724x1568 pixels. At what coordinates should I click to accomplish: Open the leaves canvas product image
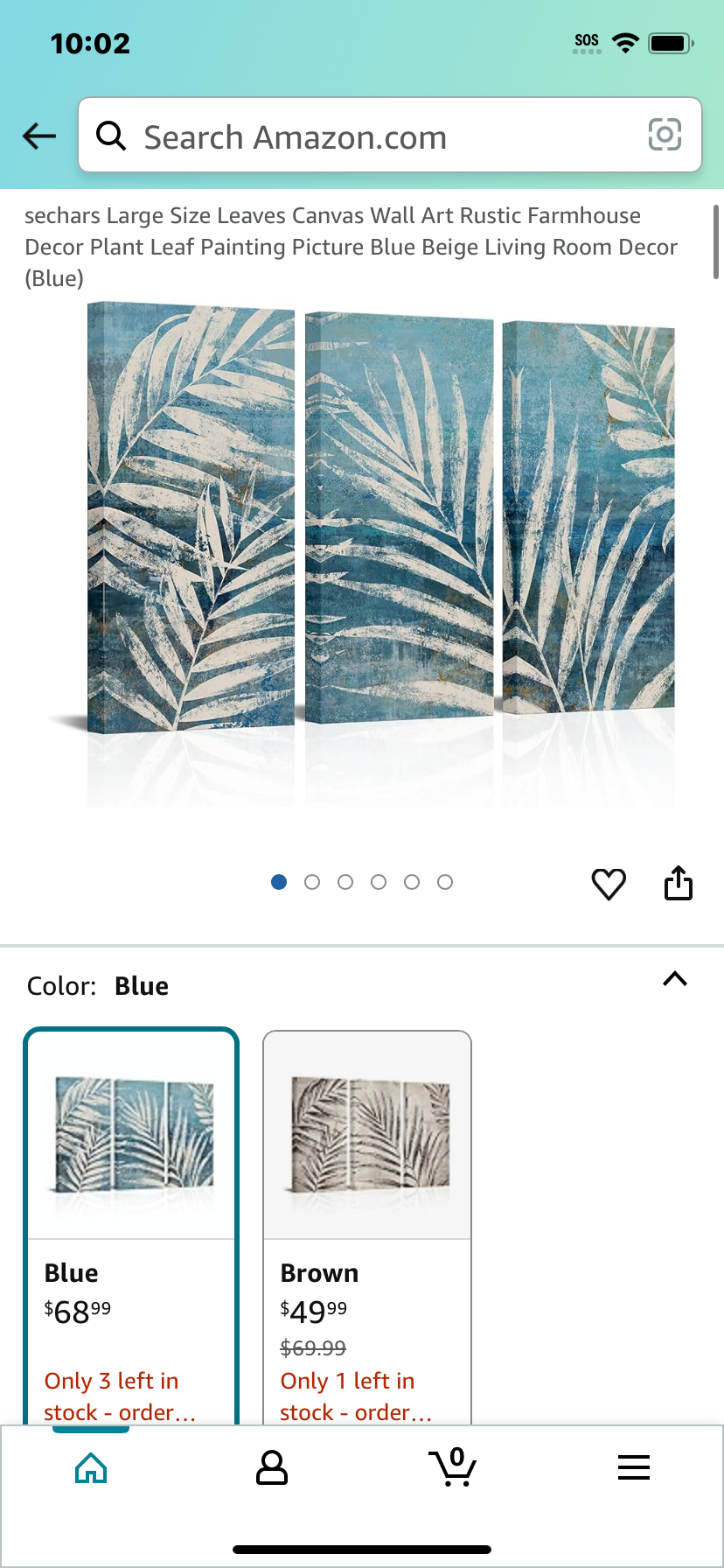[x=362, y=553]
